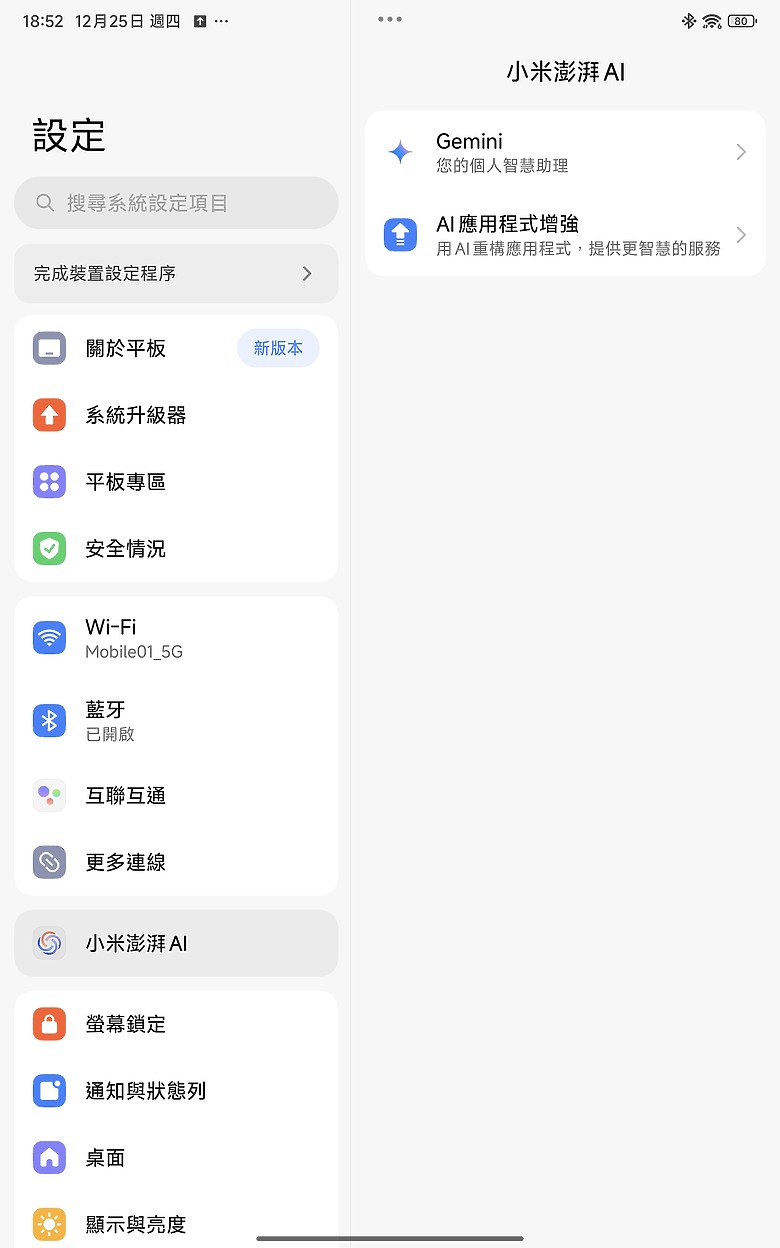Open 完成裝置設定程序 via its chevron
The width and height of the screenshot is (780, 1248).
click(307, 273)
